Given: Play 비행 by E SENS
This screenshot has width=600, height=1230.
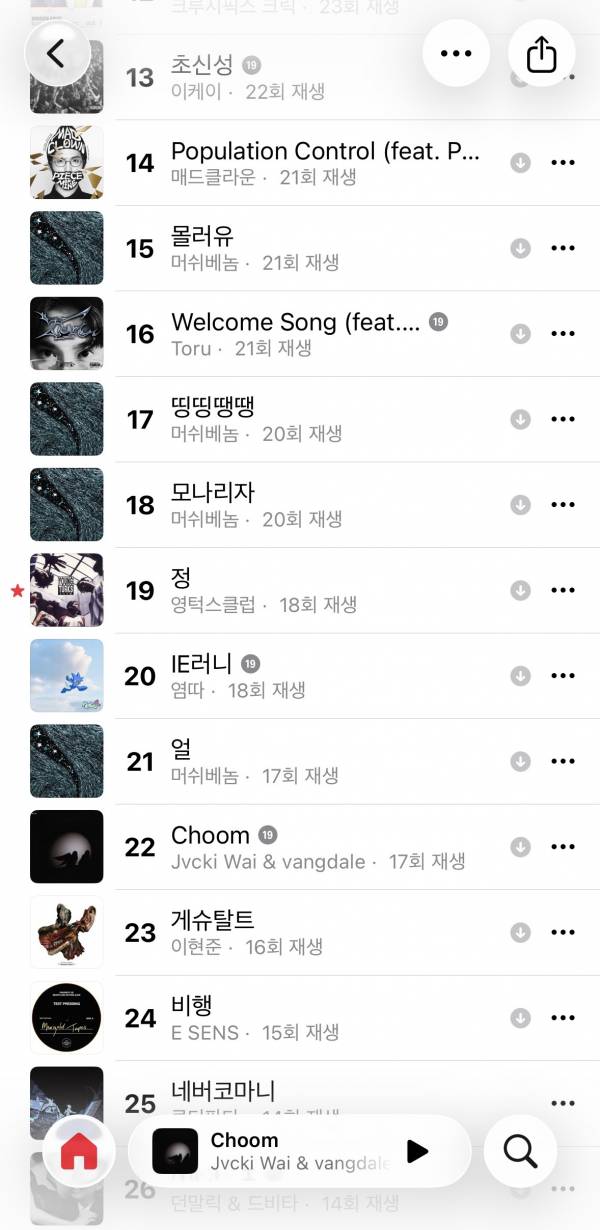Looking at the screenshot, I should [x=300, y=1018].
